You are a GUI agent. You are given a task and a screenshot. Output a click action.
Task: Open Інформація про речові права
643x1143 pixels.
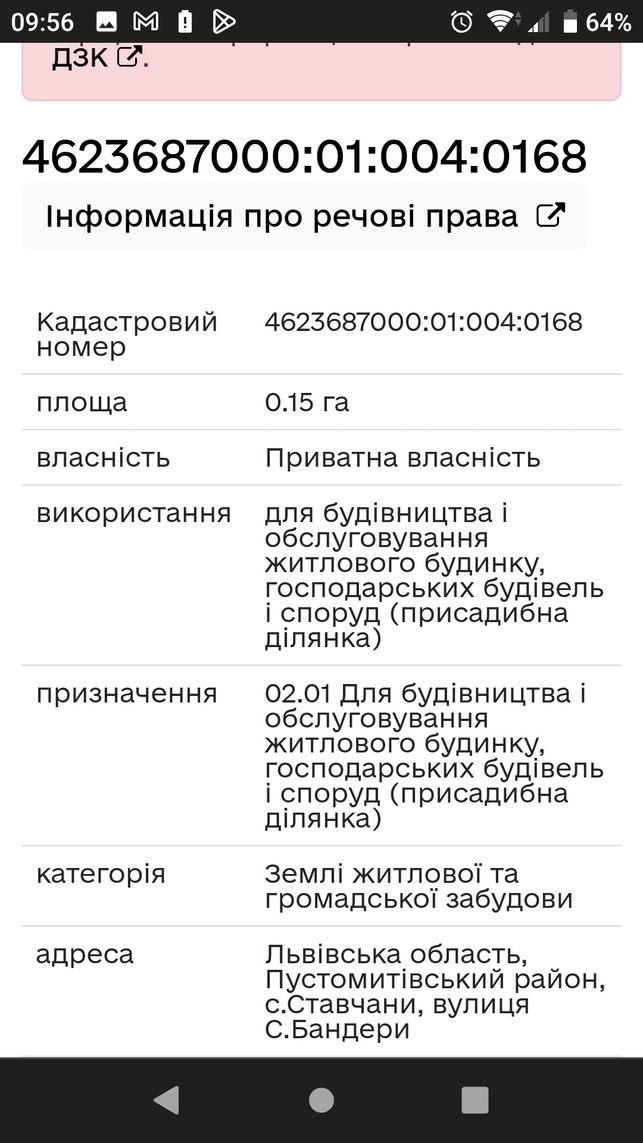pyautogui.click(x=305, y=216)
